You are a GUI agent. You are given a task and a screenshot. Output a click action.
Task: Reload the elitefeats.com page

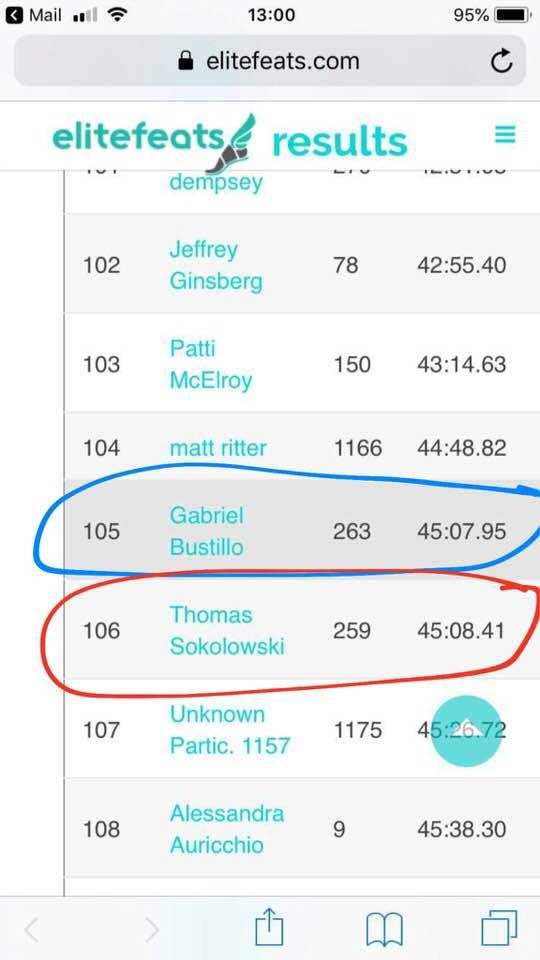[x=501, y=61]
